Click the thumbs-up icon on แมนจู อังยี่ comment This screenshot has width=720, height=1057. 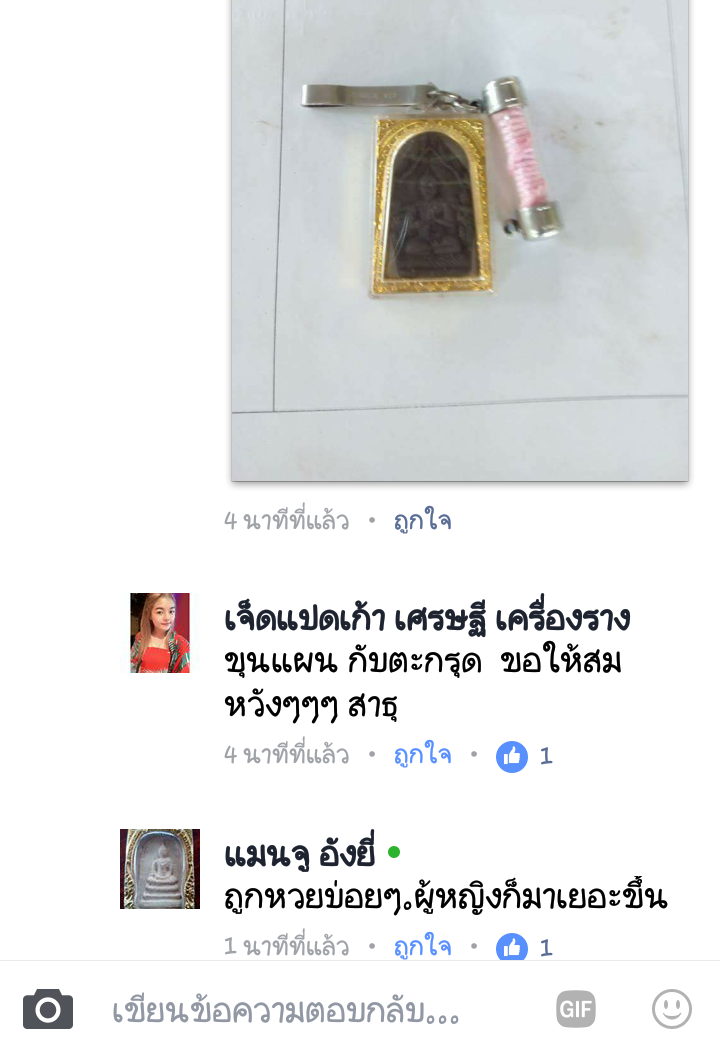(x=512, y=945)
